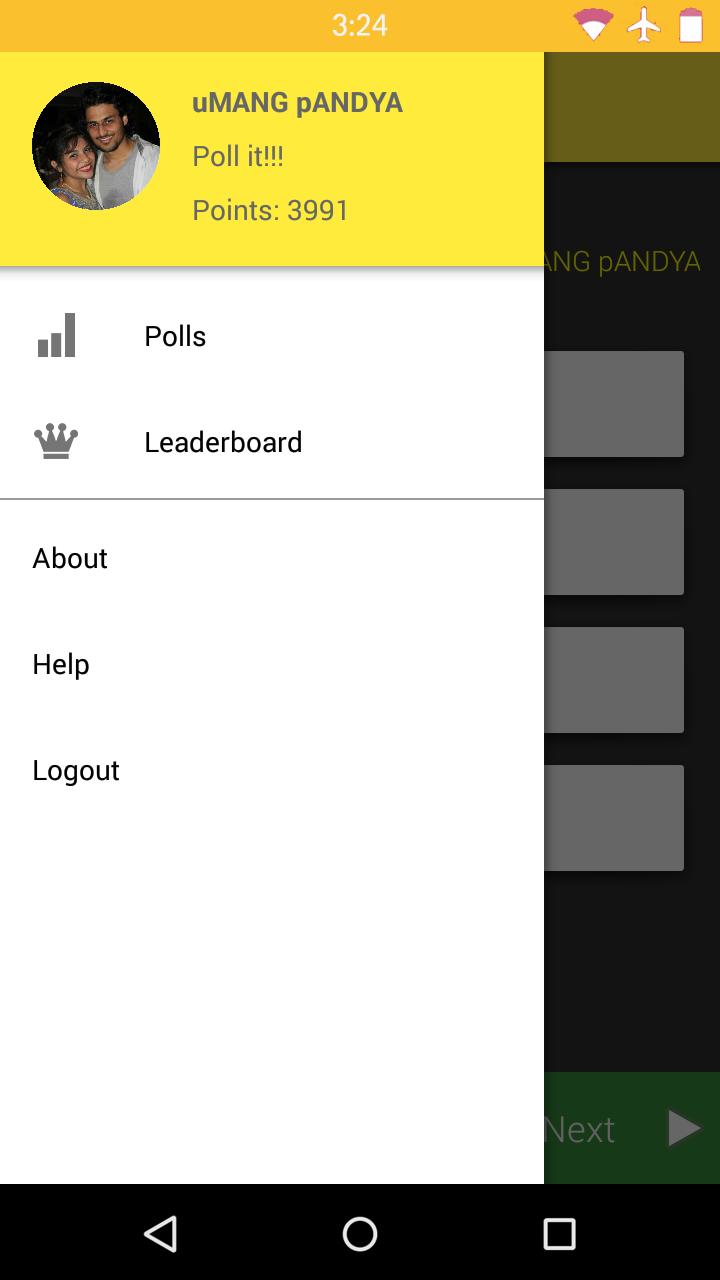This screenshot has width=720, height=1280.
Task: Tap the Poll it!!! status text
Action: pos(238,156)
